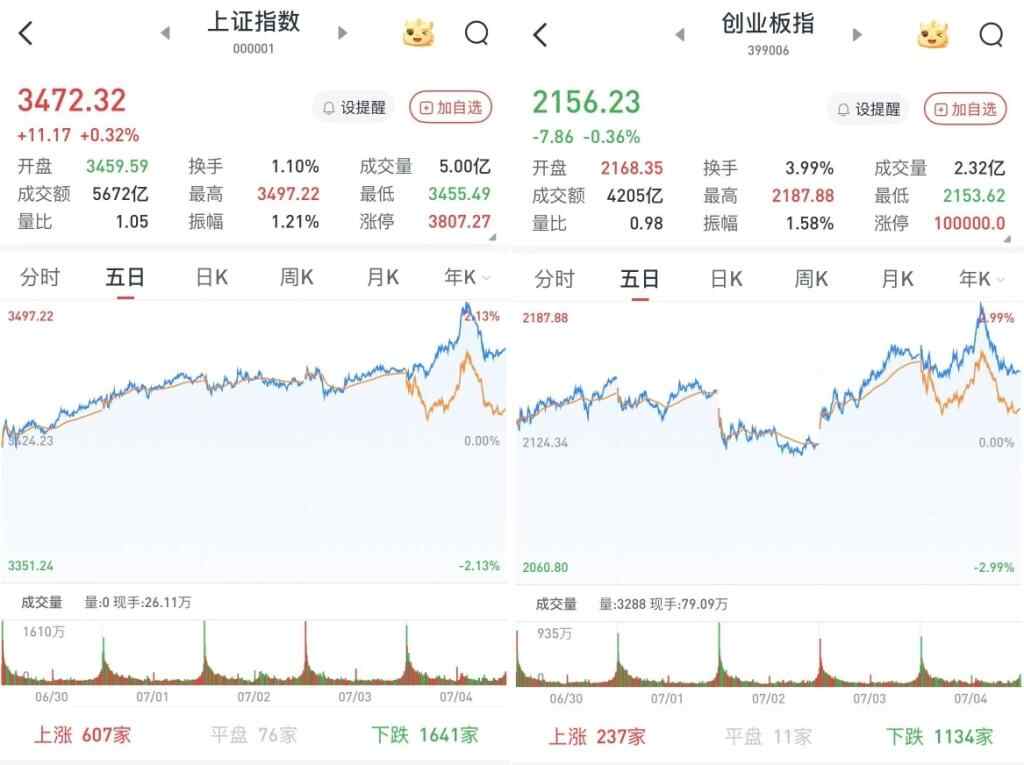Screen dimensions: 1024x765
Task: Switch the 创业板指 chart to 分时
Action: [555, 278]
